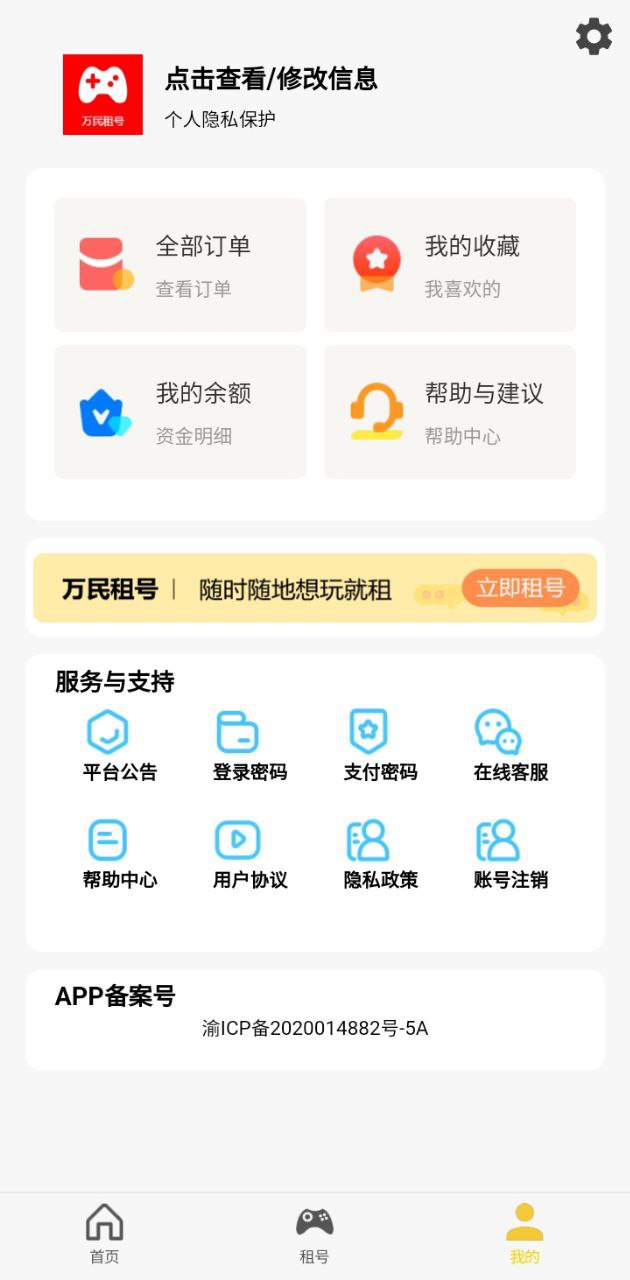Viewport: 630px width, 1280px height.
Task: Open the 全部订单 card
Action: click(x=180, y=265)
